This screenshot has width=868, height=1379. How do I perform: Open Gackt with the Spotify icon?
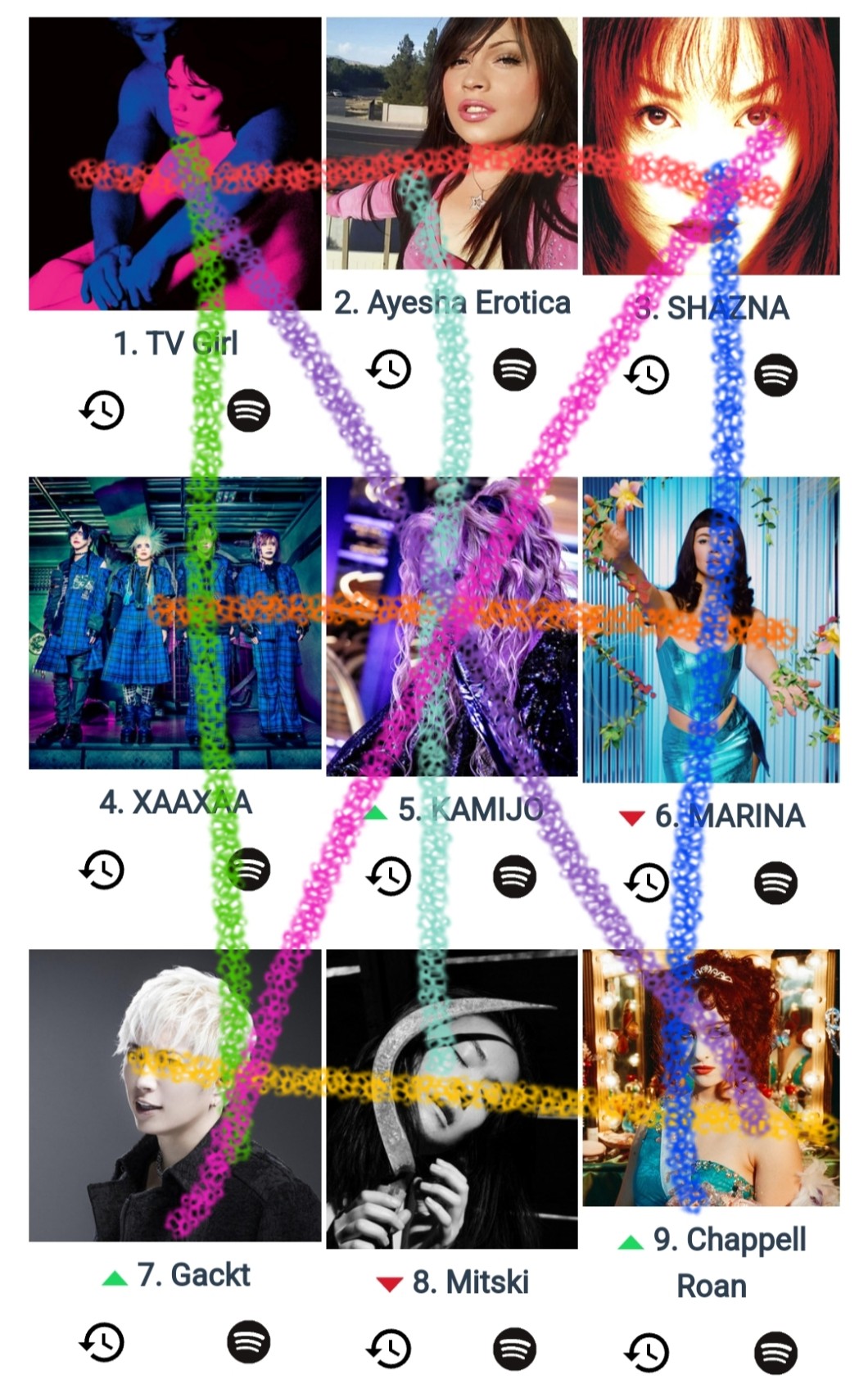[248, 1342]
